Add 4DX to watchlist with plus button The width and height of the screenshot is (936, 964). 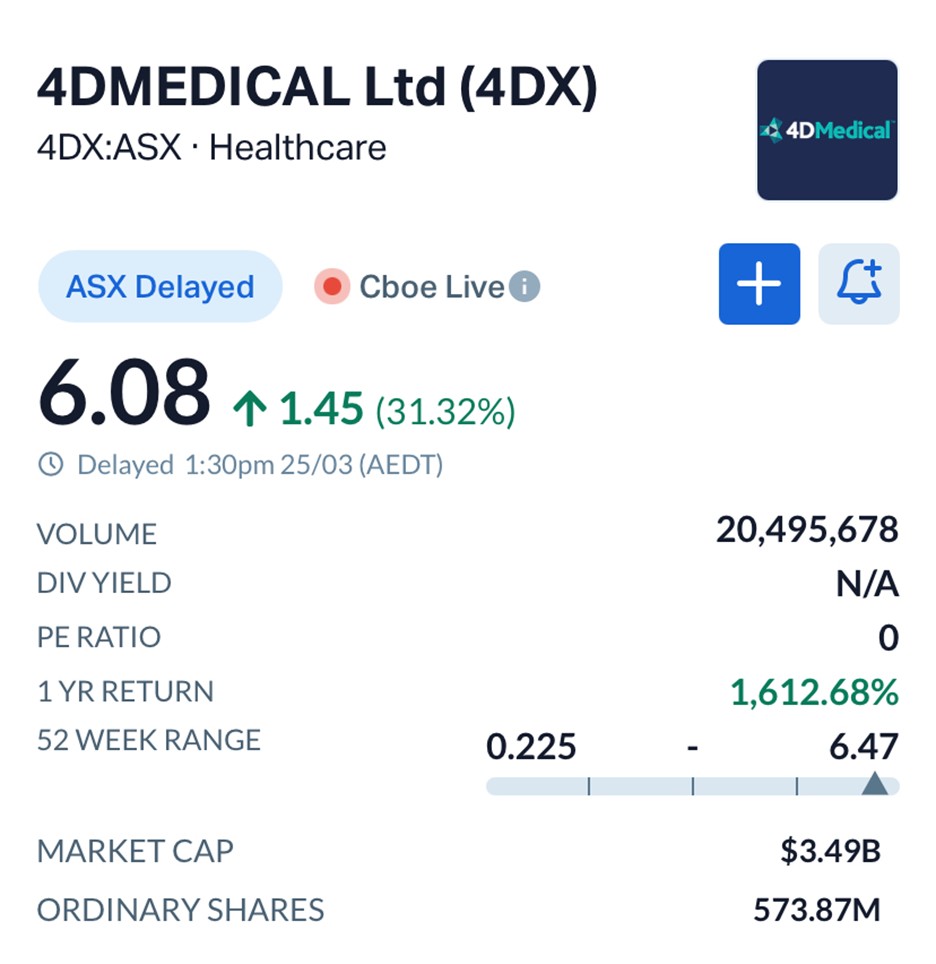point(759,284)
